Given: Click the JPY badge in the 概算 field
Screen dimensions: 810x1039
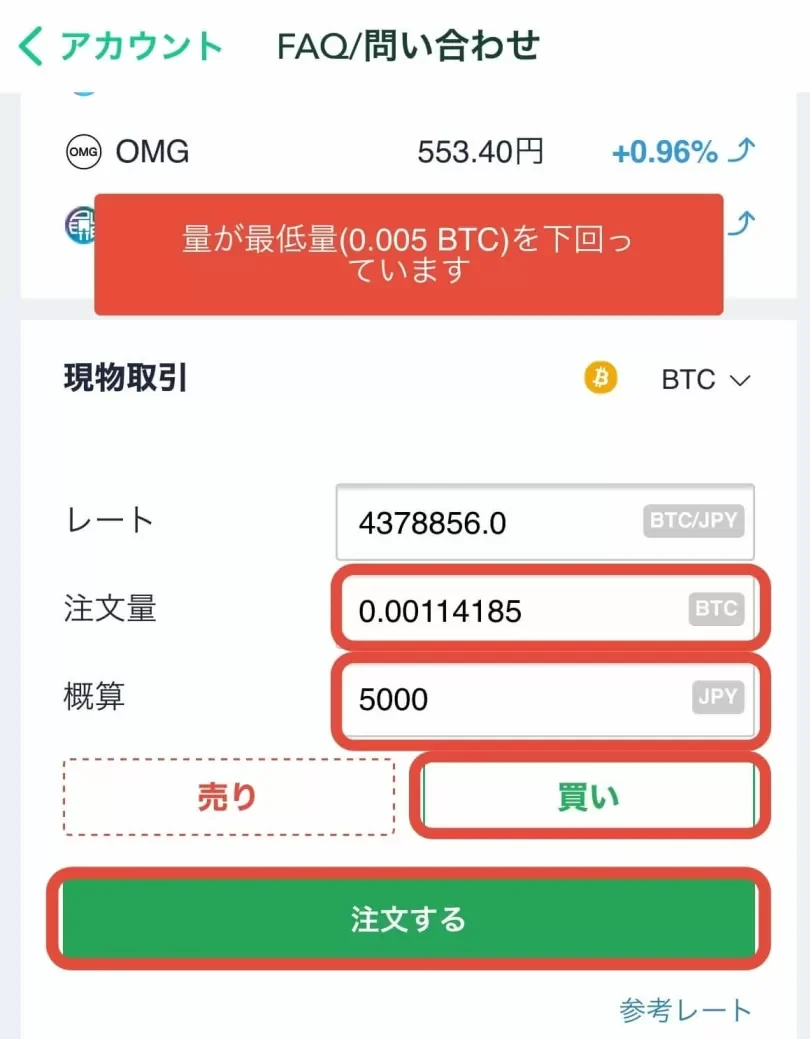Looking at the screenshot, I should tap(717, 699).
